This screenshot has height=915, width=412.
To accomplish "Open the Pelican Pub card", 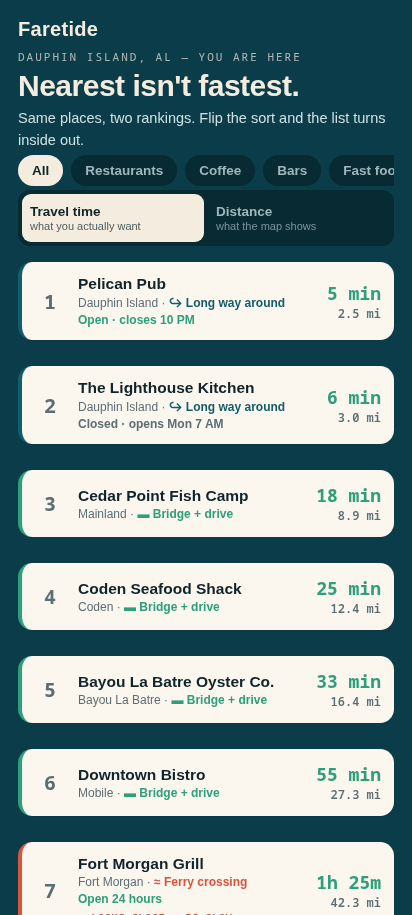I will [x=206, y=301].
